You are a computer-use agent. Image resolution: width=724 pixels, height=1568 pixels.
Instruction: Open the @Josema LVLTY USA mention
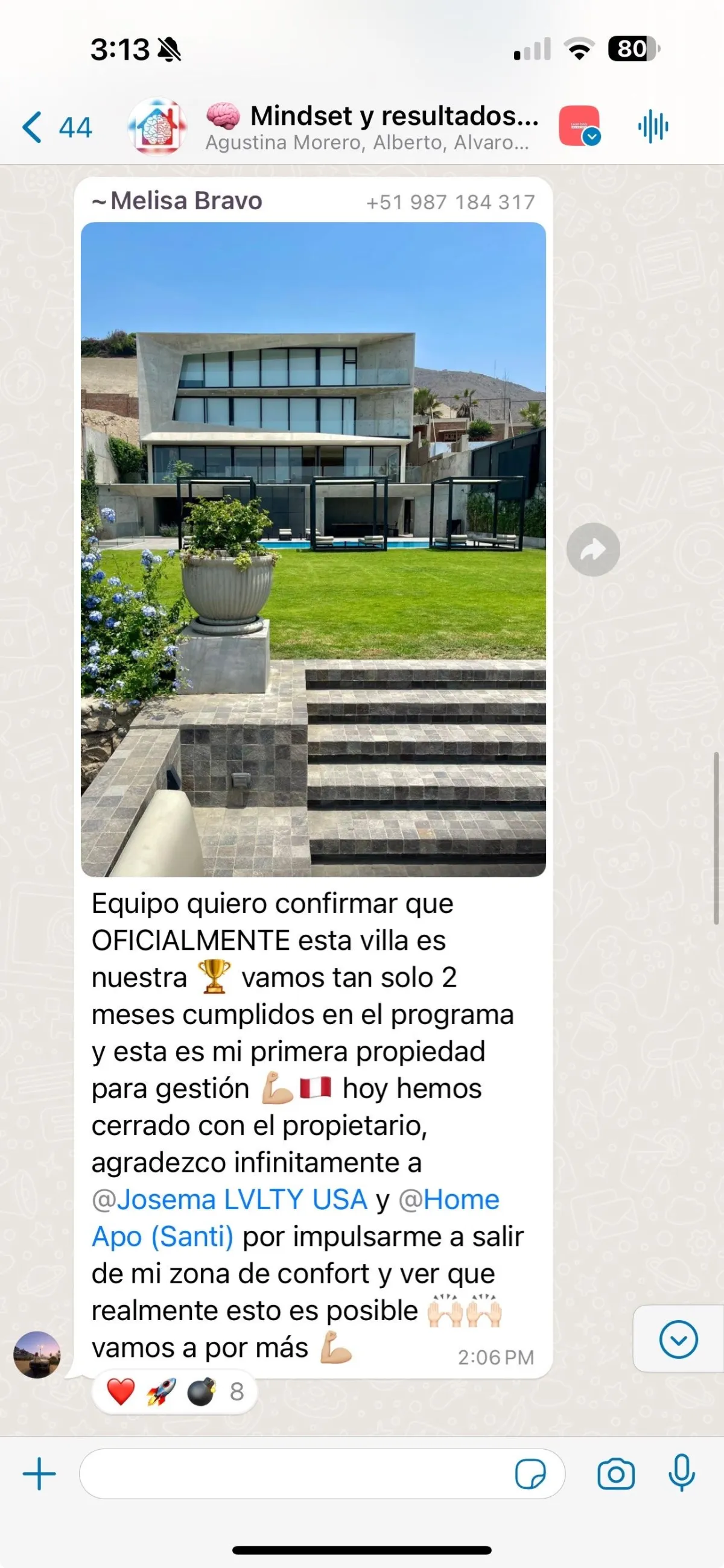[229, 1199]
